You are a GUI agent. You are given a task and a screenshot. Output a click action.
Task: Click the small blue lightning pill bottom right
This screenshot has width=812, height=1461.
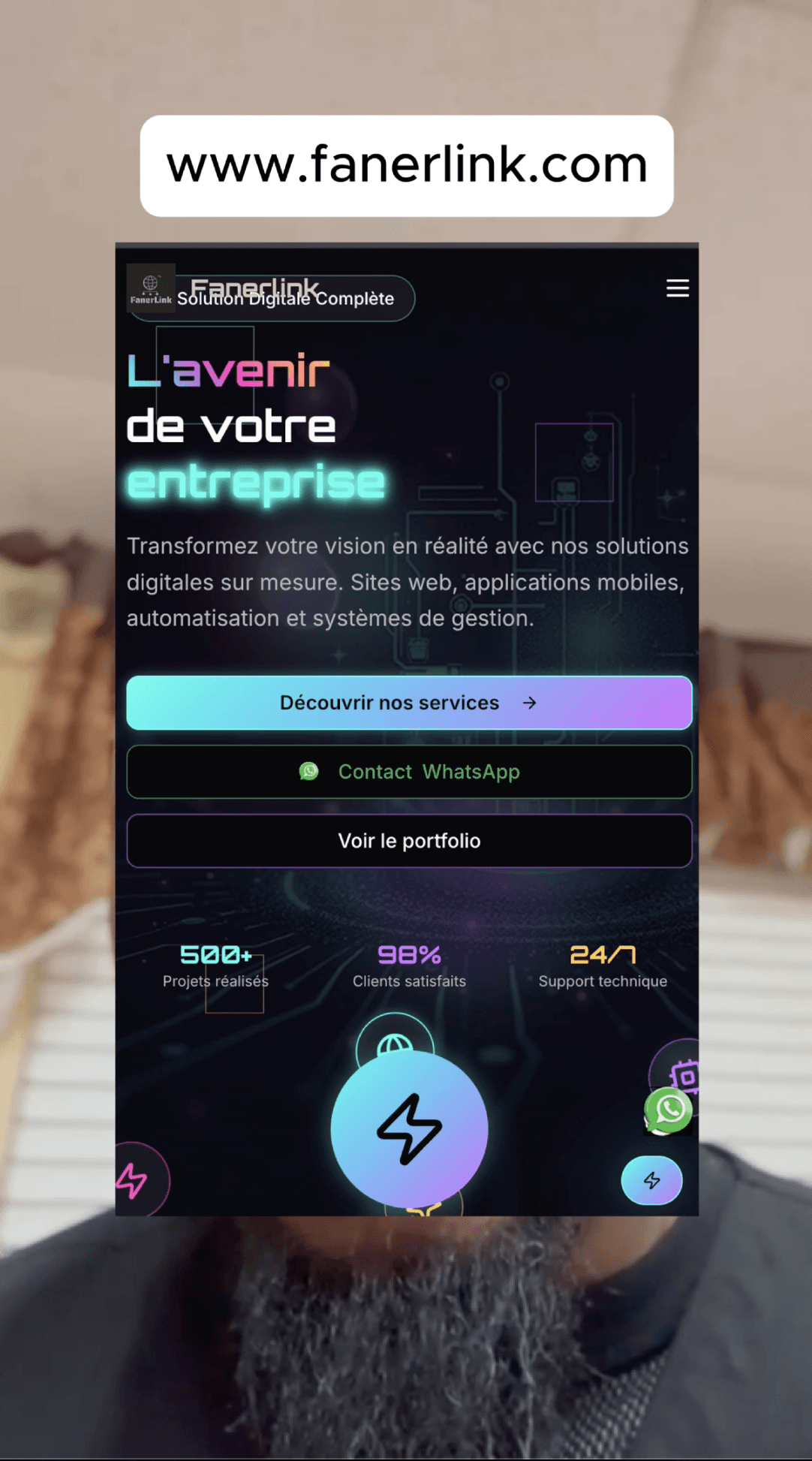tap(651, 1180)
